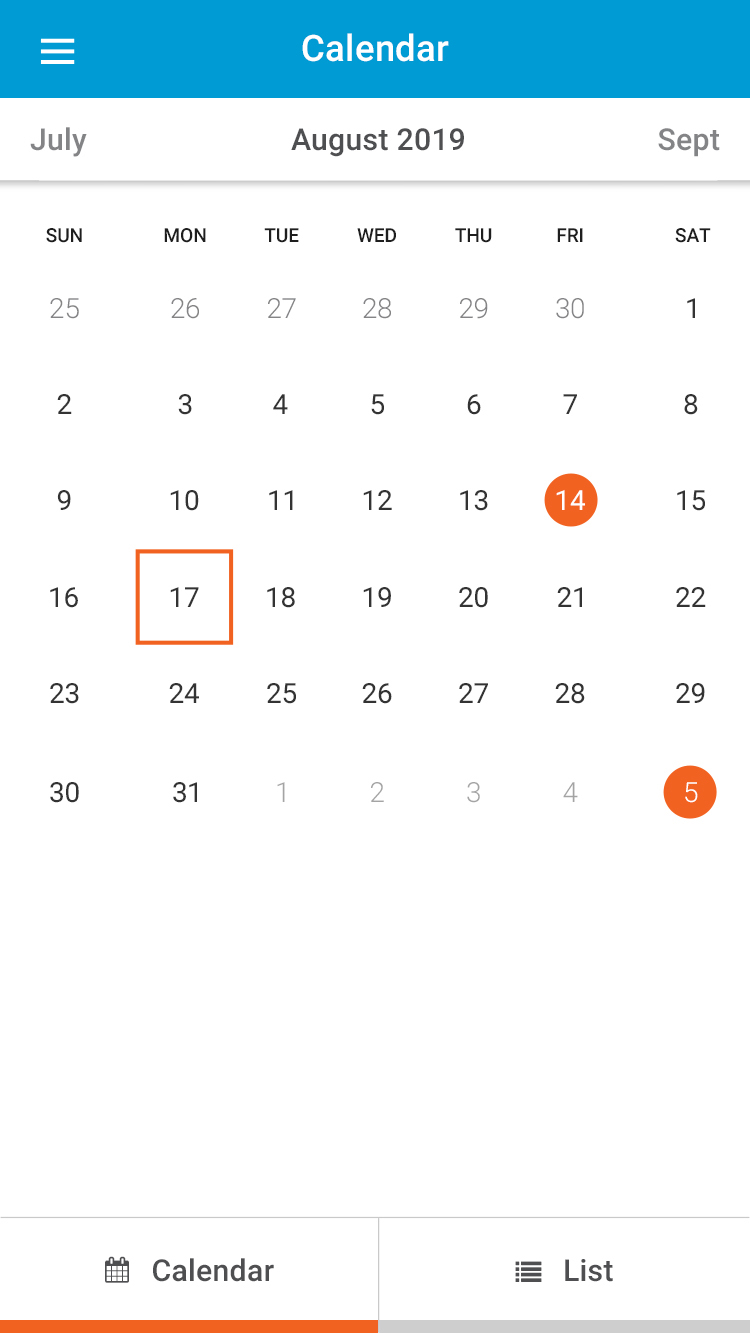Screen dimensions: 750x1333
Task: Select the Calendar tab
Action: point(189,1271)
